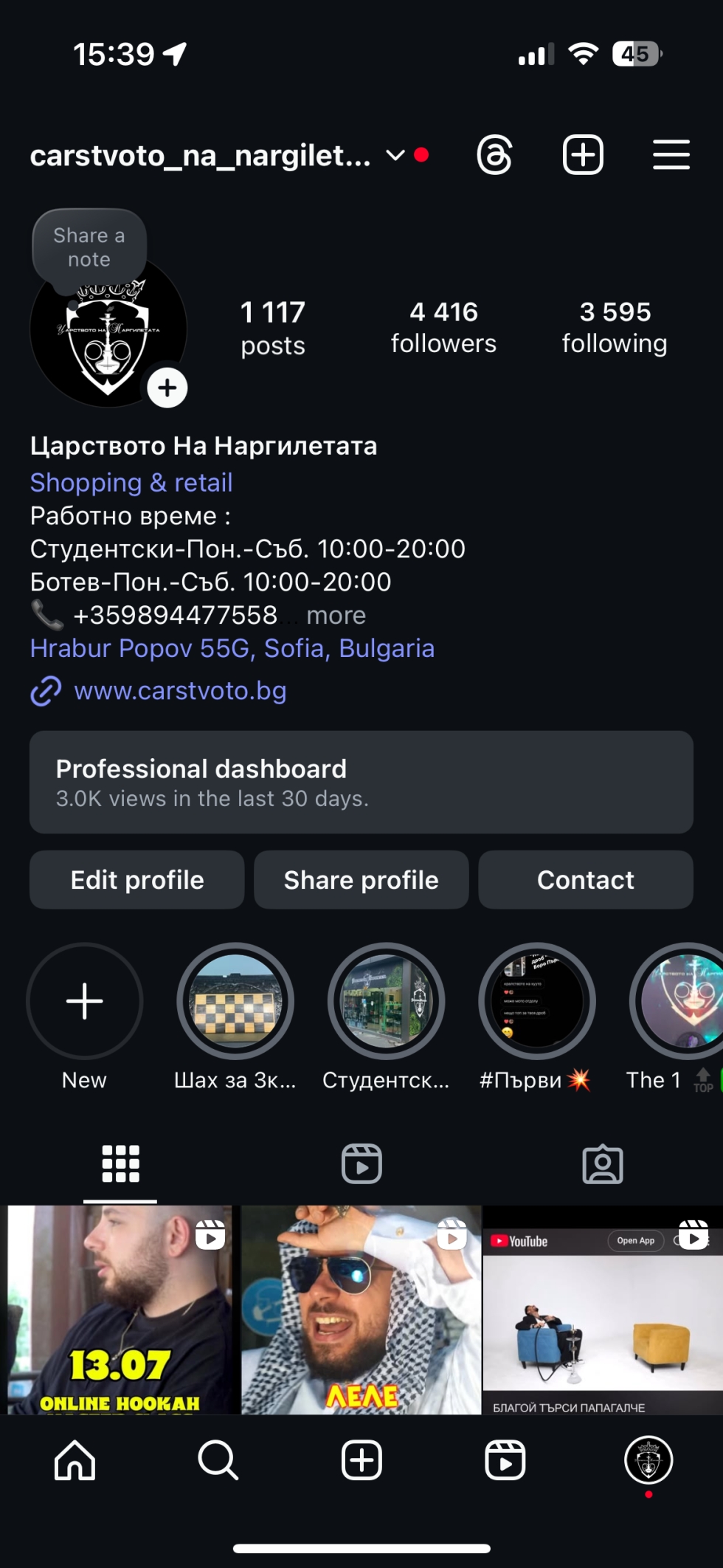Viewport: 723px width, 1568px height.
Task: Open the followers list
Action: (x=443, y=327)
